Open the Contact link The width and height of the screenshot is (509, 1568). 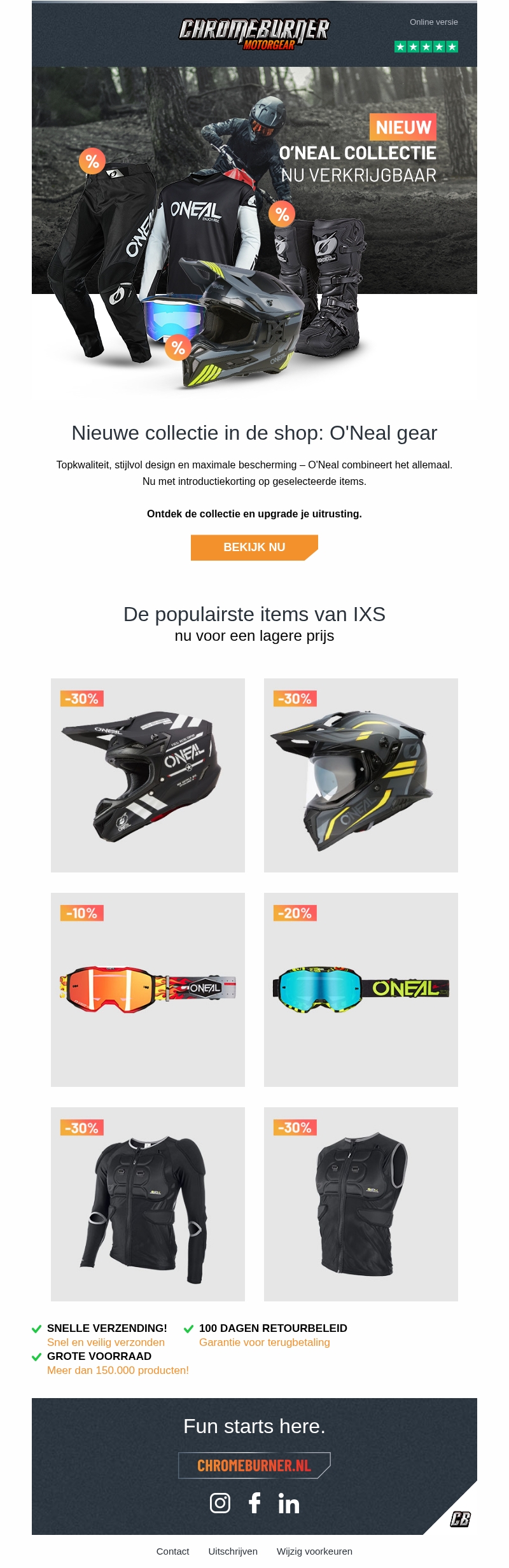[x=172, y=1551]
